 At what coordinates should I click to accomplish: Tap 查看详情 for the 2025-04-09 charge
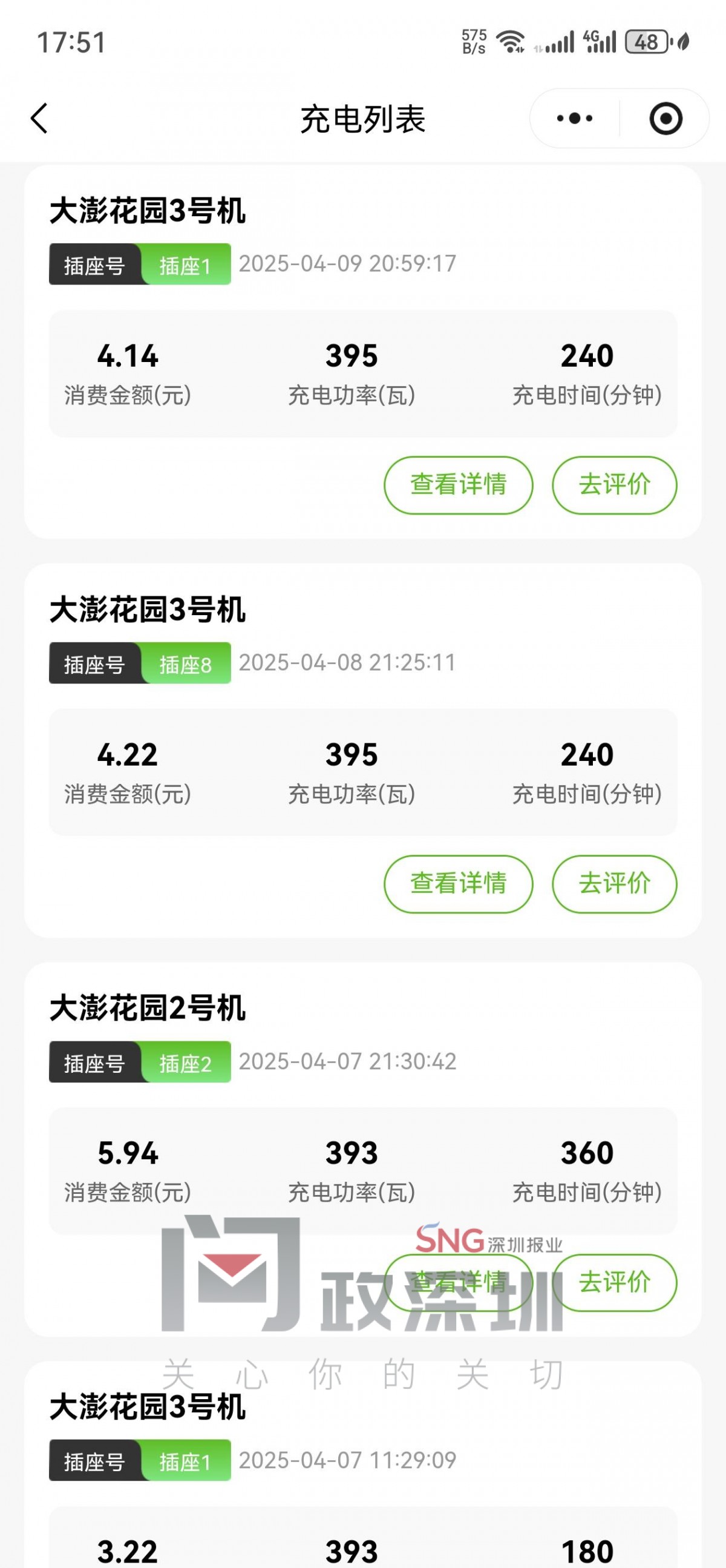pos(459,484)
